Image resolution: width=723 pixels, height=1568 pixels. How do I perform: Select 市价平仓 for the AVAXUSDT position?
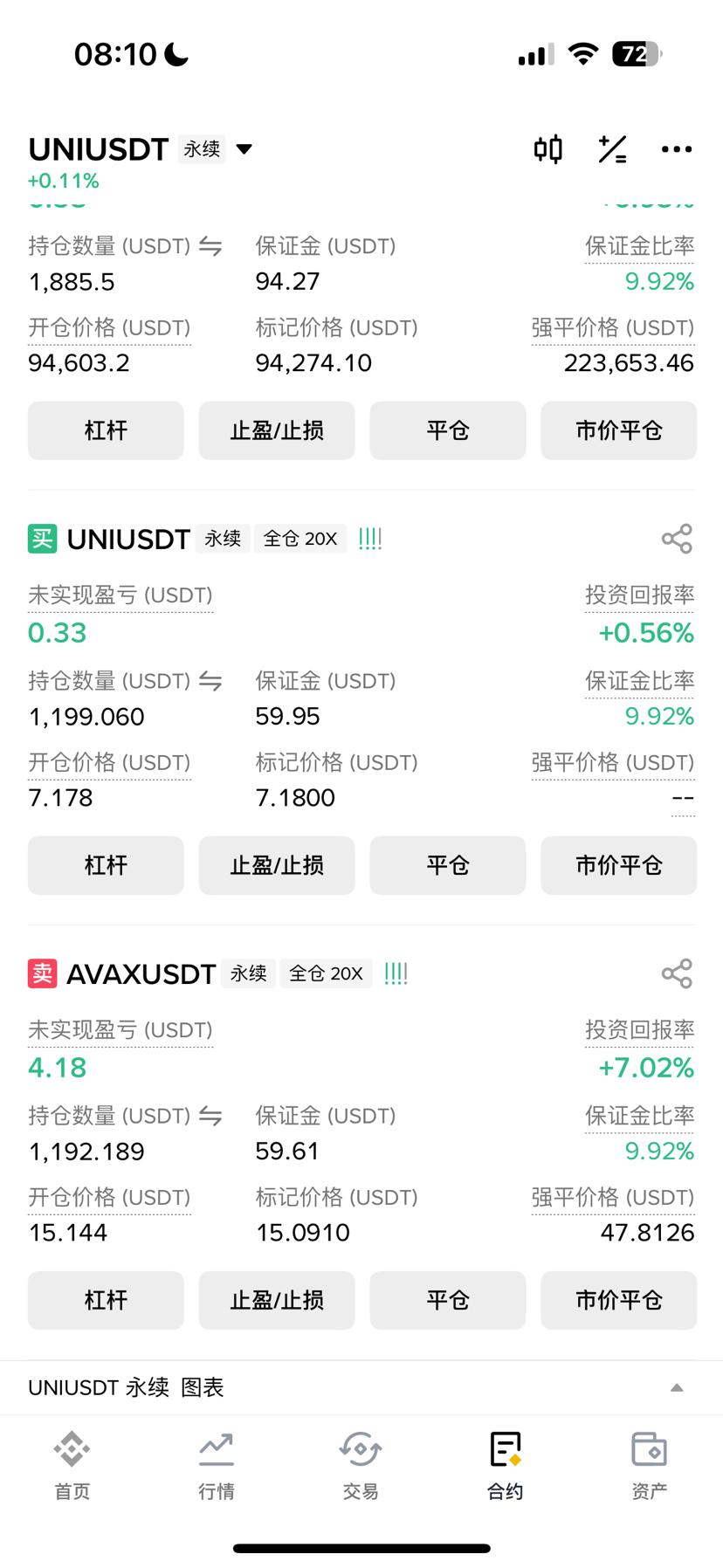tap(618, 1300)
